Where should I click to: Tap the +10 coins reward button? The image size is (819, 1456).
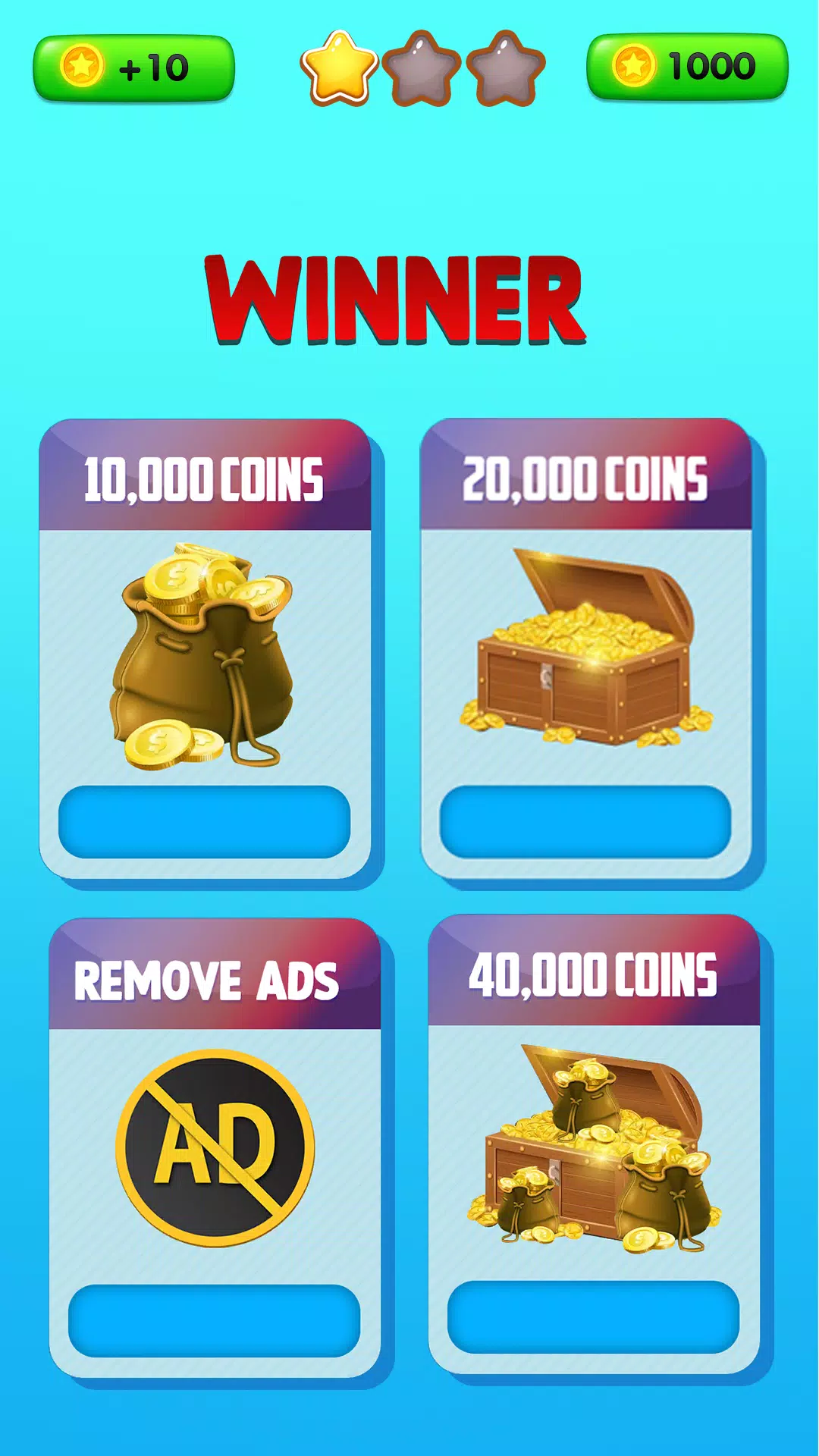point(134,68)
